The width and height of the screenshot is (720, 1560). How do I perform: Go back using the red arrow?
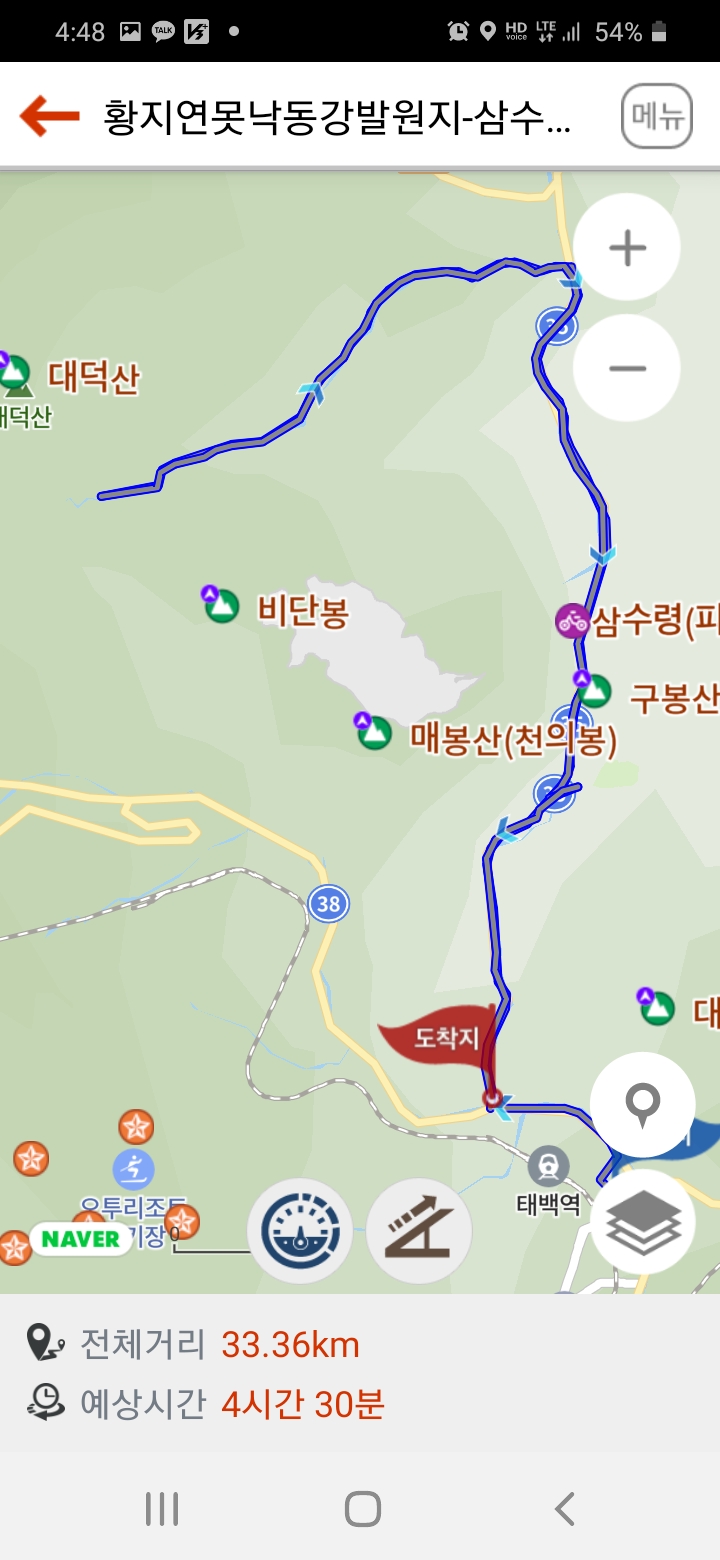(x=50, y=116)
